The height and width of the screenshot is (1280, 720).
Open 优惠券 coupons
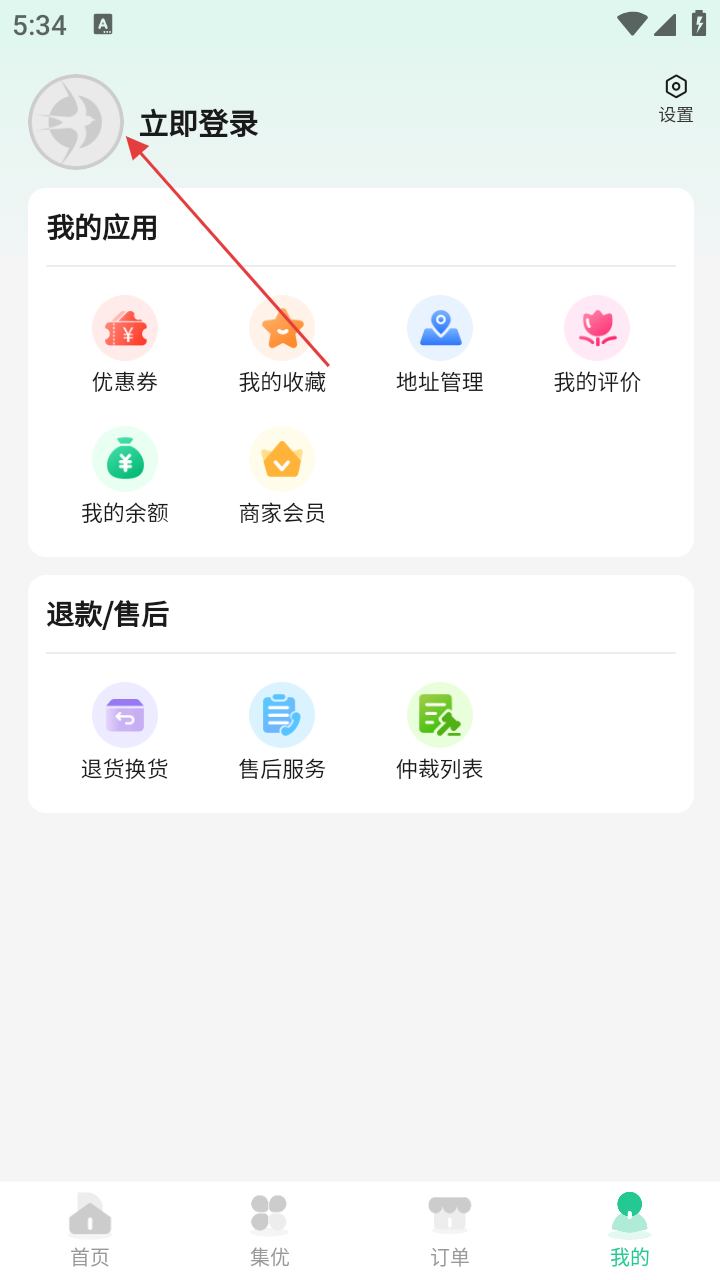click(x=125, y=344)
